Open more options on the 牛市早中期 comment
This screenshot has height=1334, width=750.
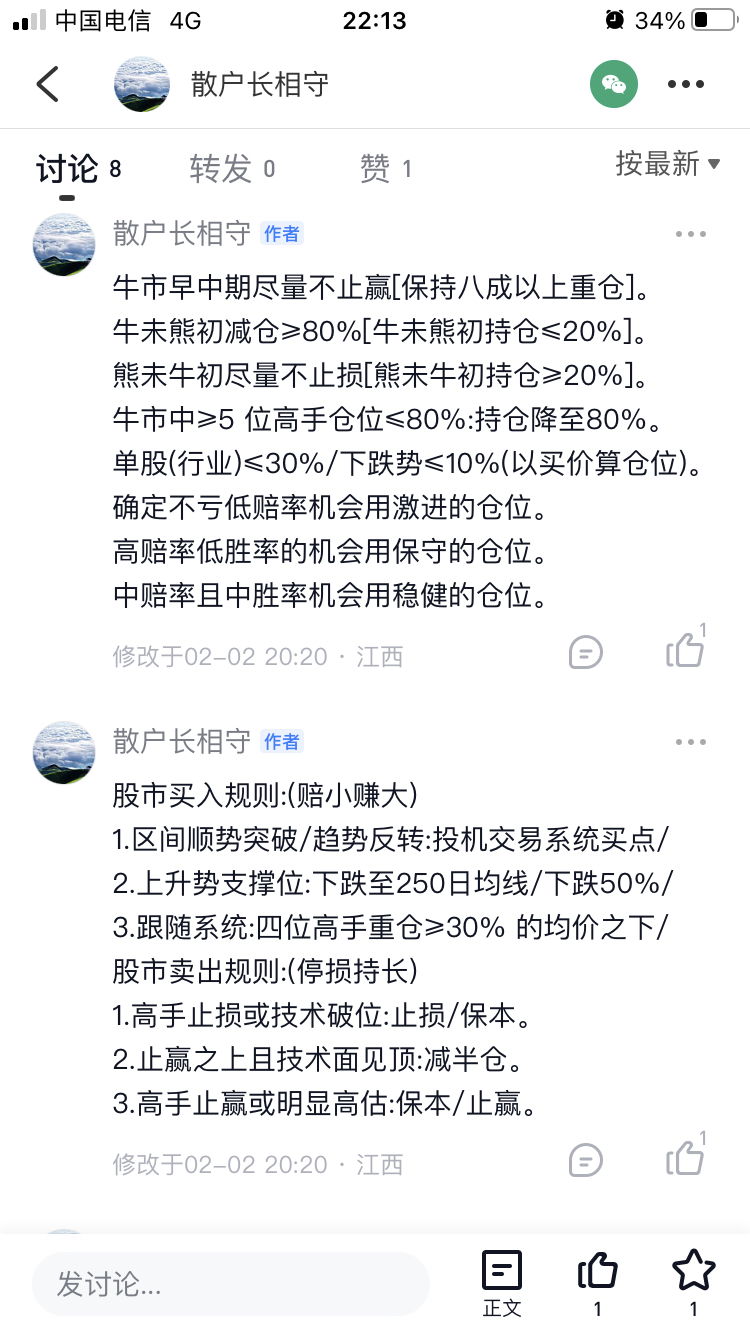[690, 234]
